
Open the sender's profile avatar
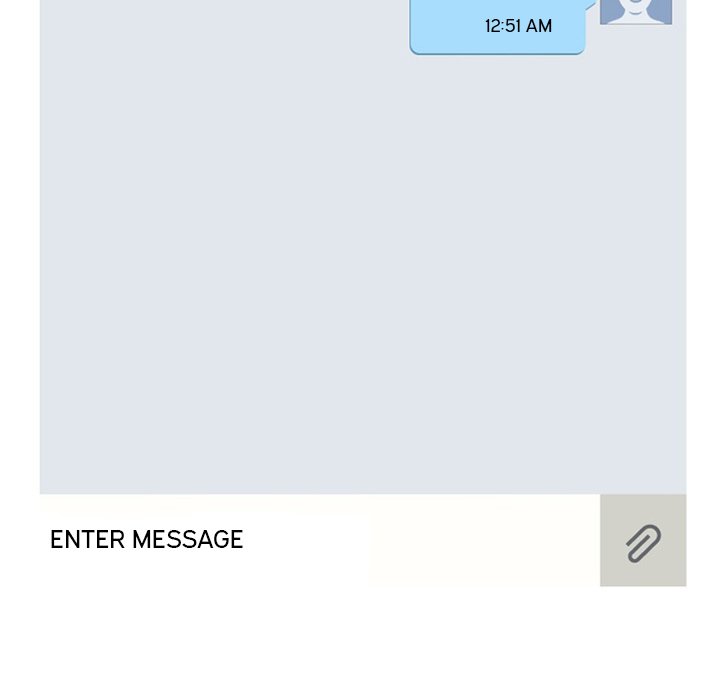click(x=636, y=12)
